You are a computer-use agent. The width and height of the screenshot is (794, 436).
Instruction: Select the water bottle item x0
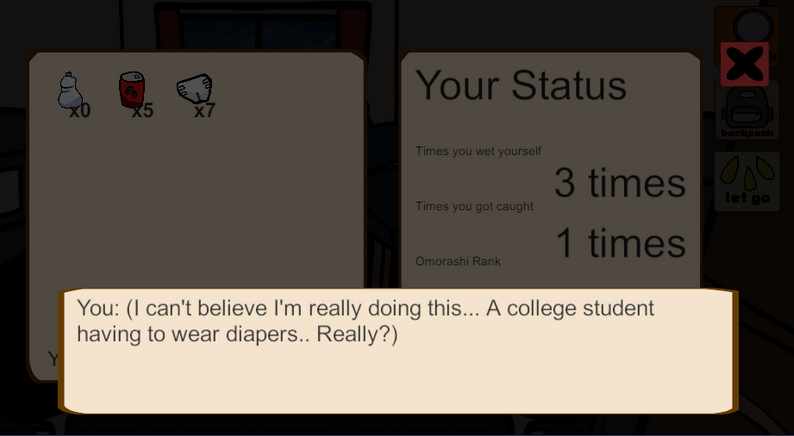[x=69, y=91]
